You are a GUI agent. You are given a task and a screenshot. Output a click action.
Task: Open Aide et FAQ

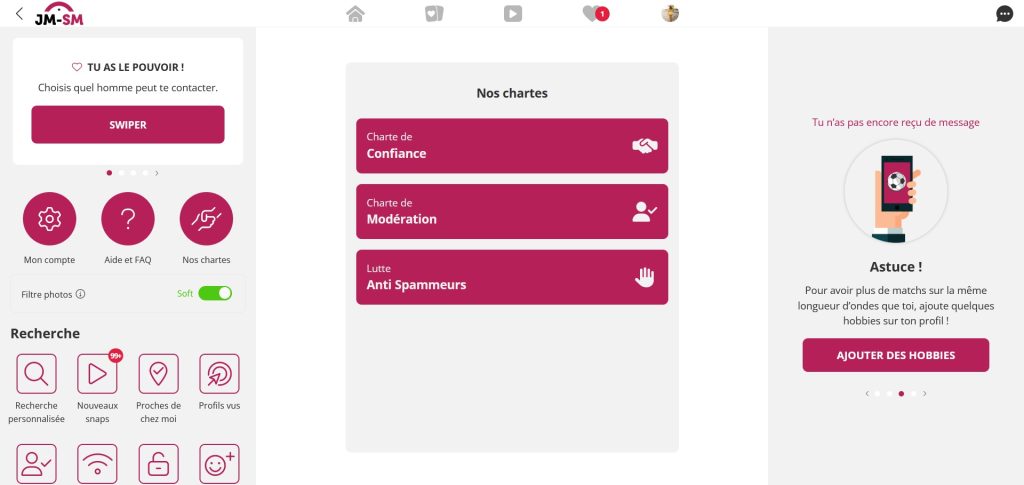pyautogui.click(x=128, y=219)
